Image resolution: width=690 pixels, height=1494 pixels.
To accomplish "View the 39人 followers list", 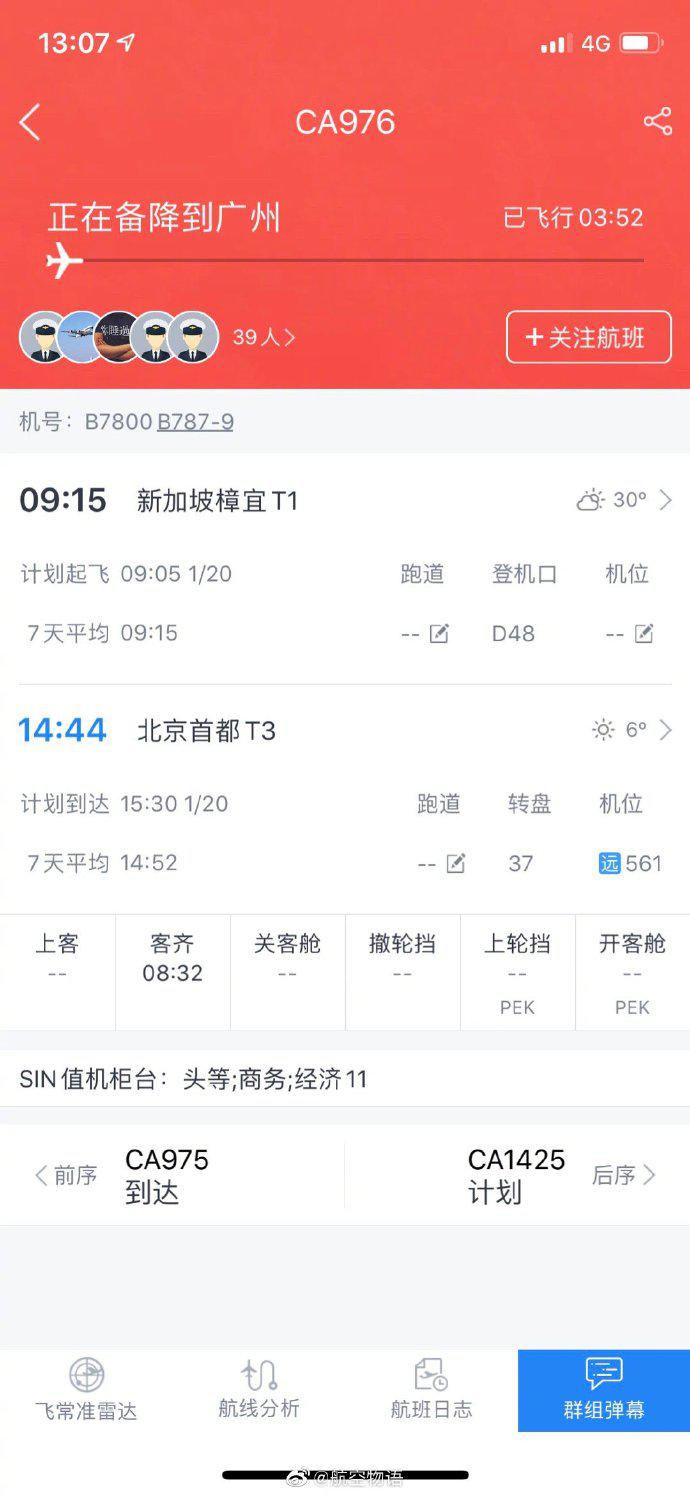I will tap(263, 337).
